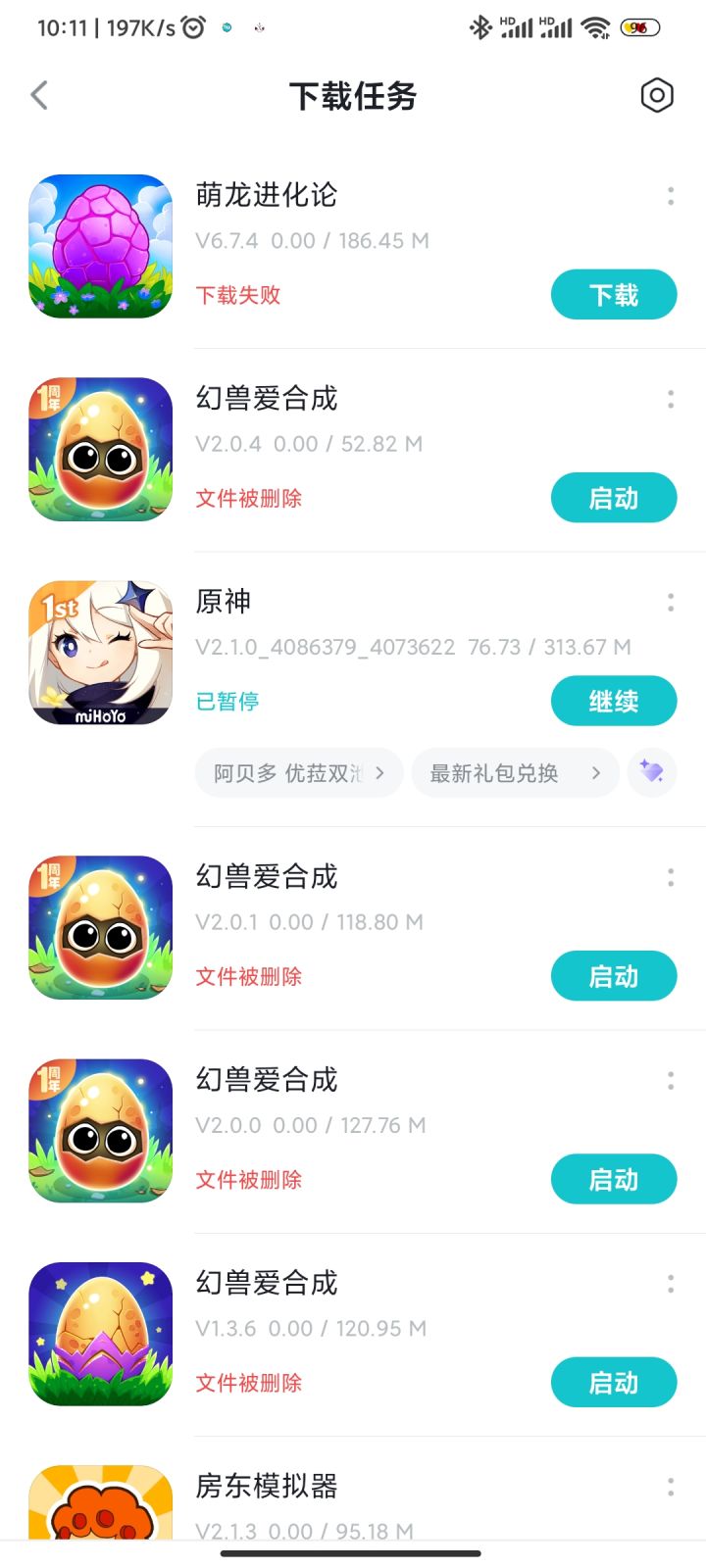
Task: Tap 启动 for 幻兽爱合成 V2.0.0
Action: [614, 1179]
